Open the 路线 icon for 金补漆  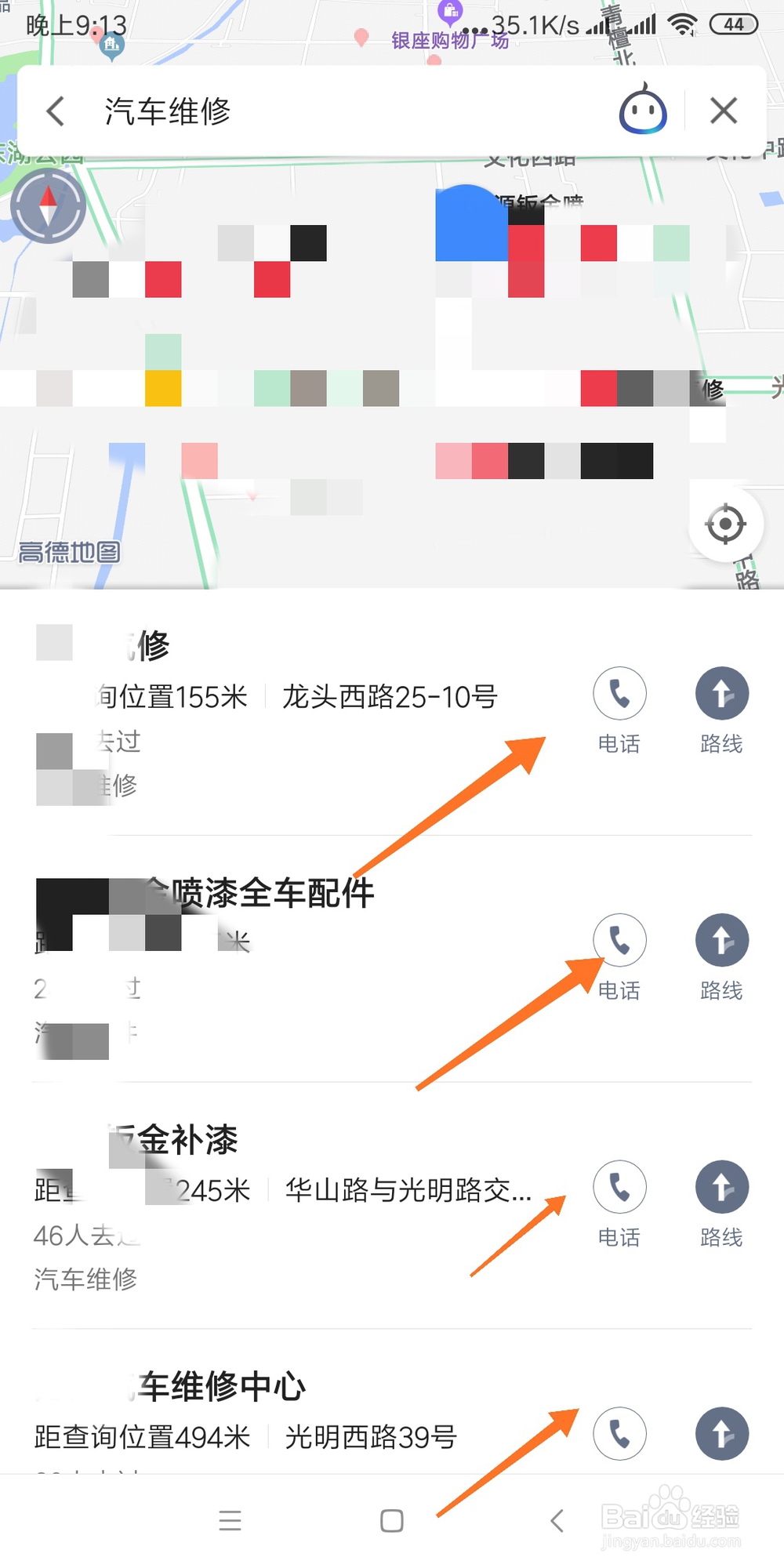[x=721, y=1187]
